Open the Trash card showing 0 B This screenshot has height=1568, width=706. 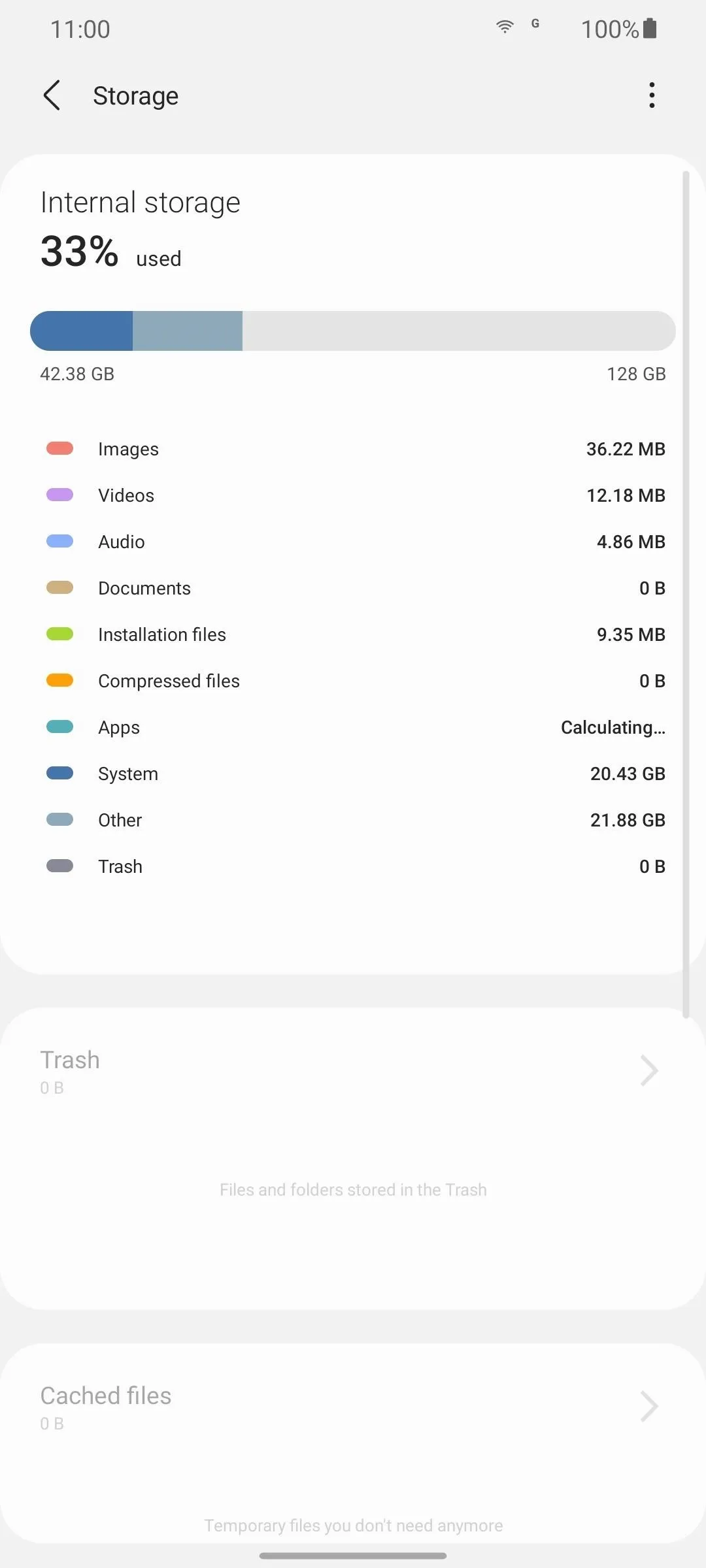point(353,1158)
